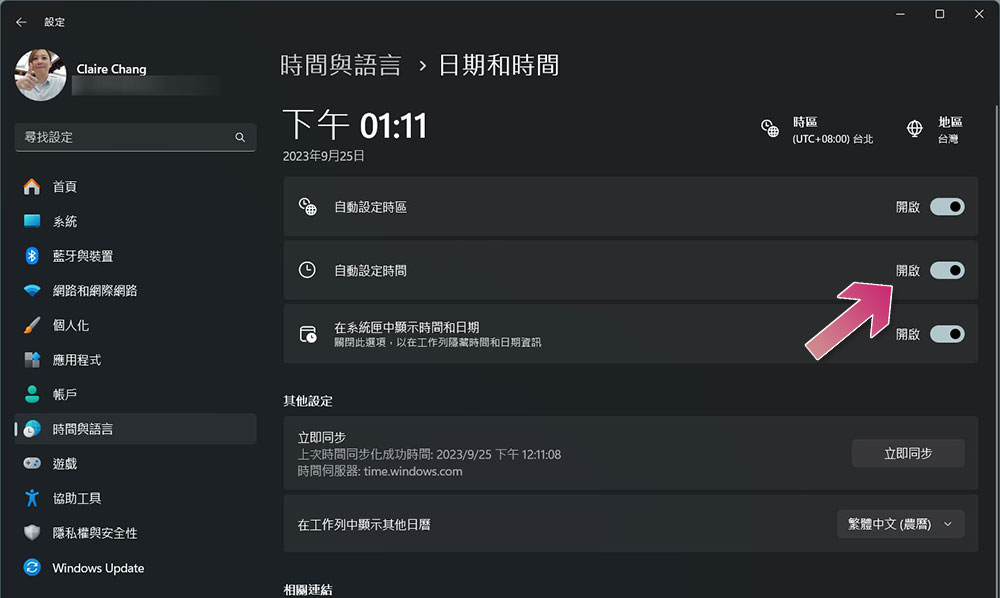Click the 立即同步 button
The height and width of the screenshot is (598, 1000).
[908, 453]
